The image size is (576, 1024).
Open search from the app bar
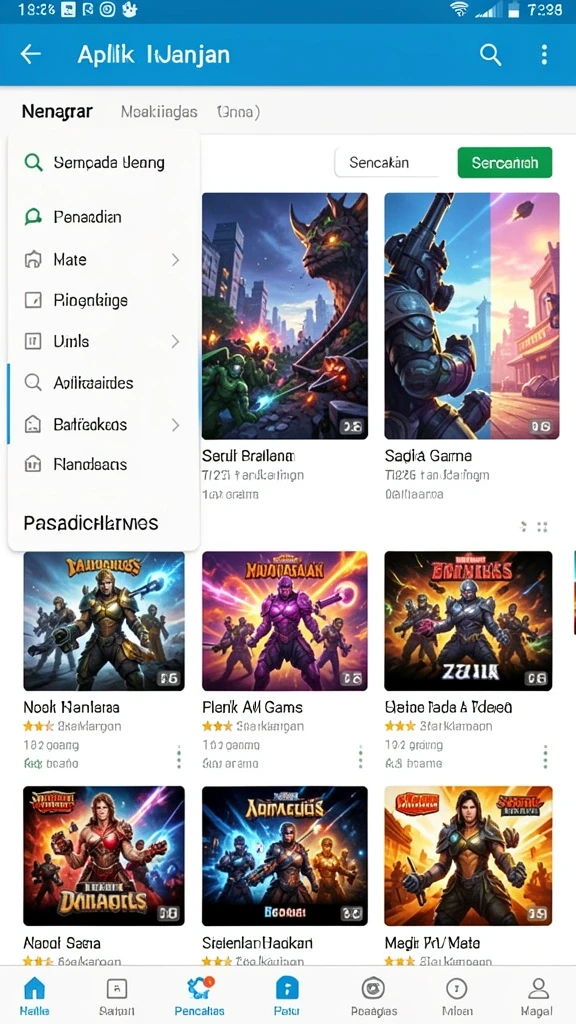point(490,55)
